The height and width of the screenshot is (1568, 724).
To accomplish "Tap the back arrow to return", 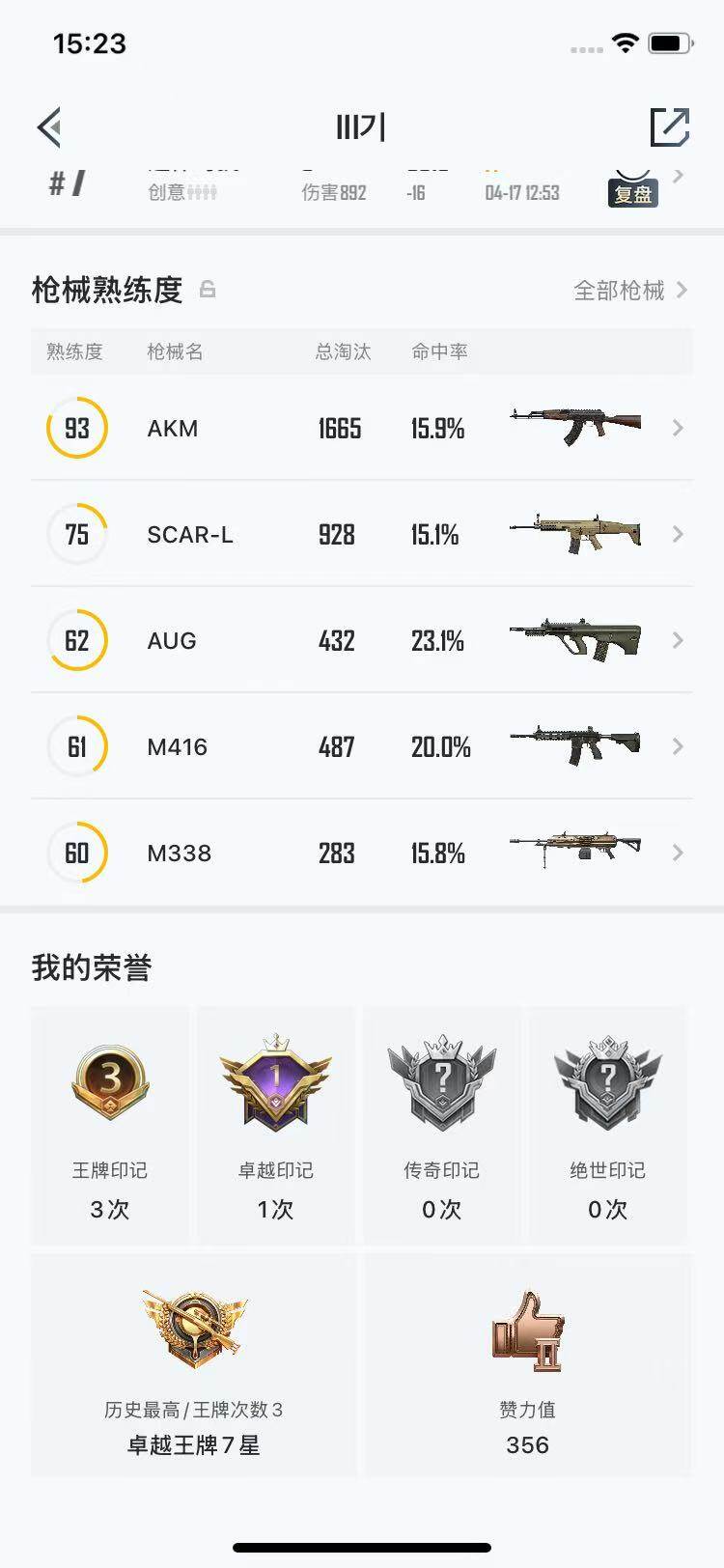I will 48,126.
